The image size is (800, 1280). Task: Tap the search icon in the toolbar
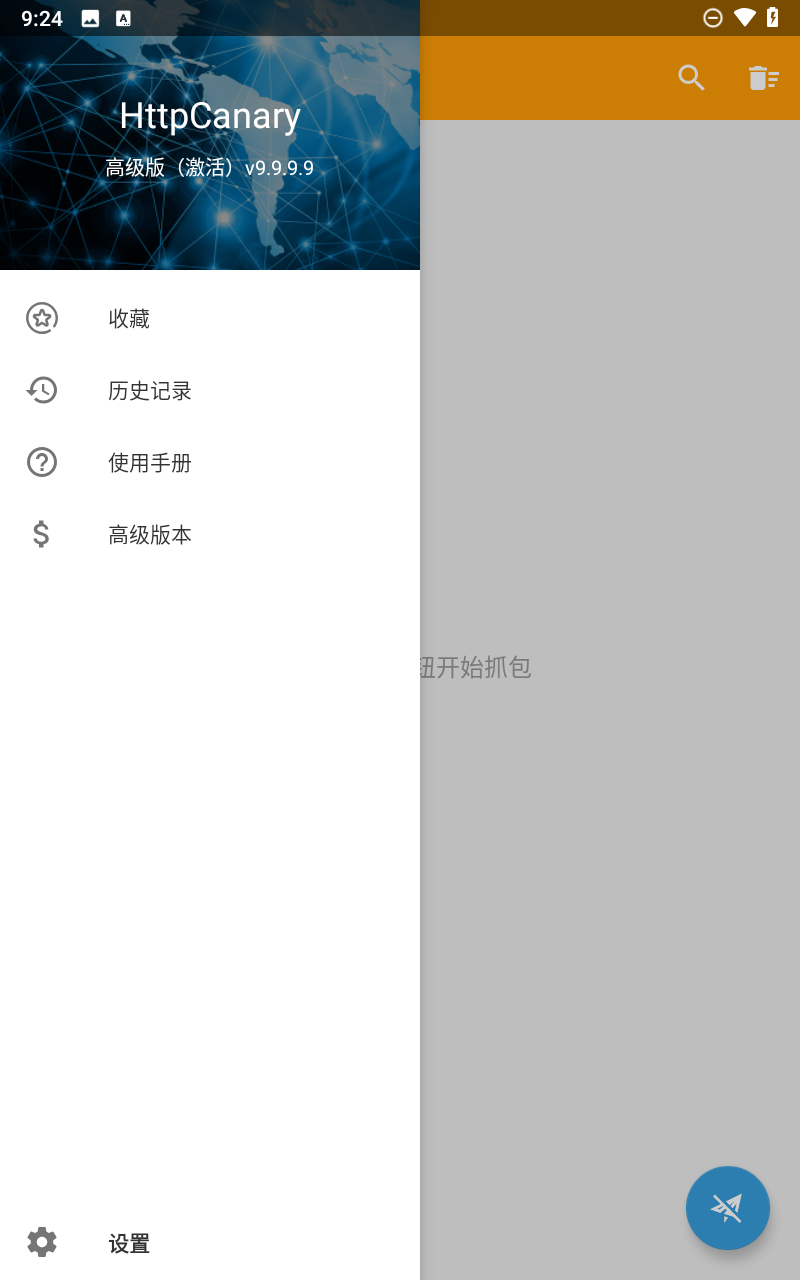point(692,78)
